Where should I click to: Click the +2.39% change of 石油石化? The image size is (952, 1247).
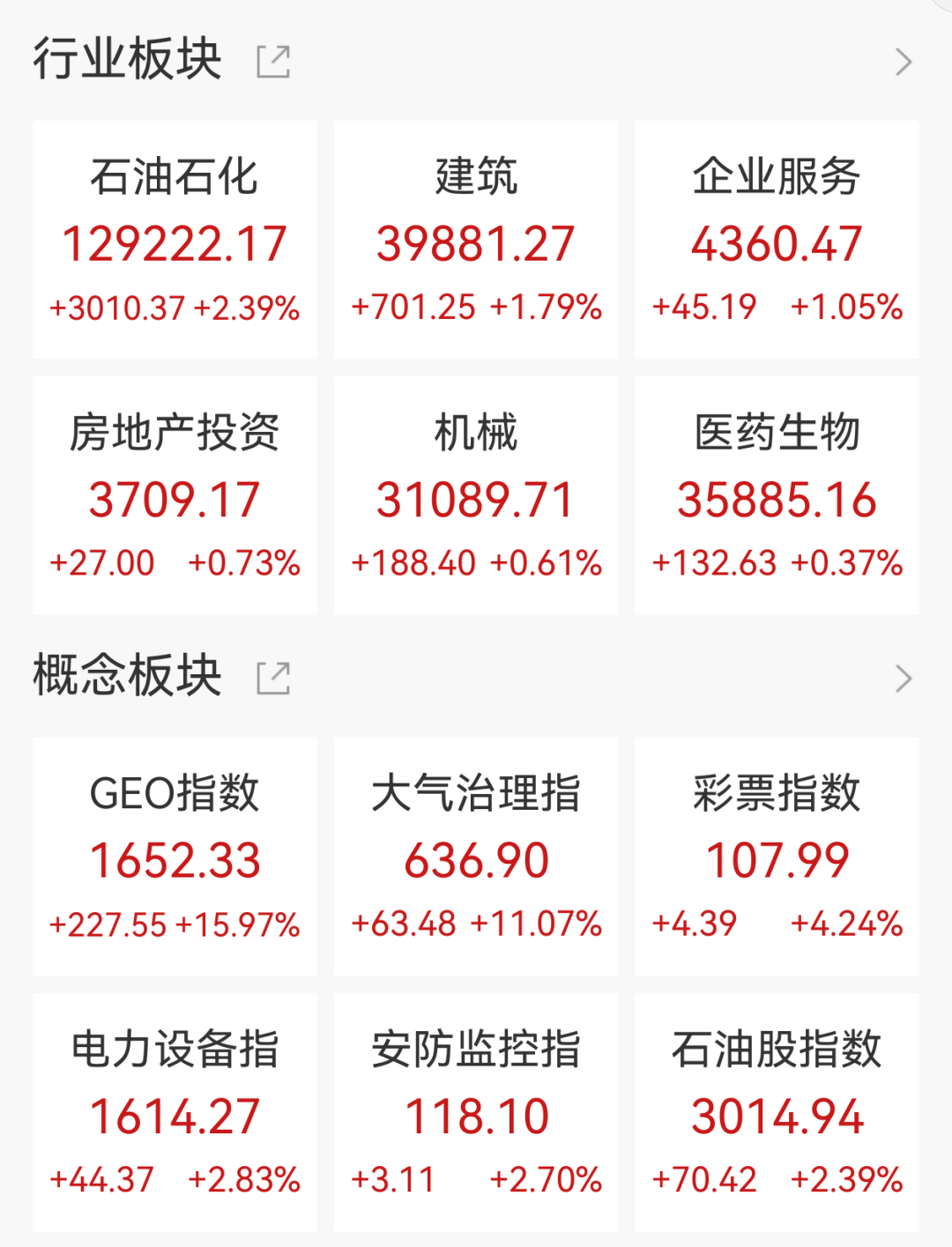point(249,308)
